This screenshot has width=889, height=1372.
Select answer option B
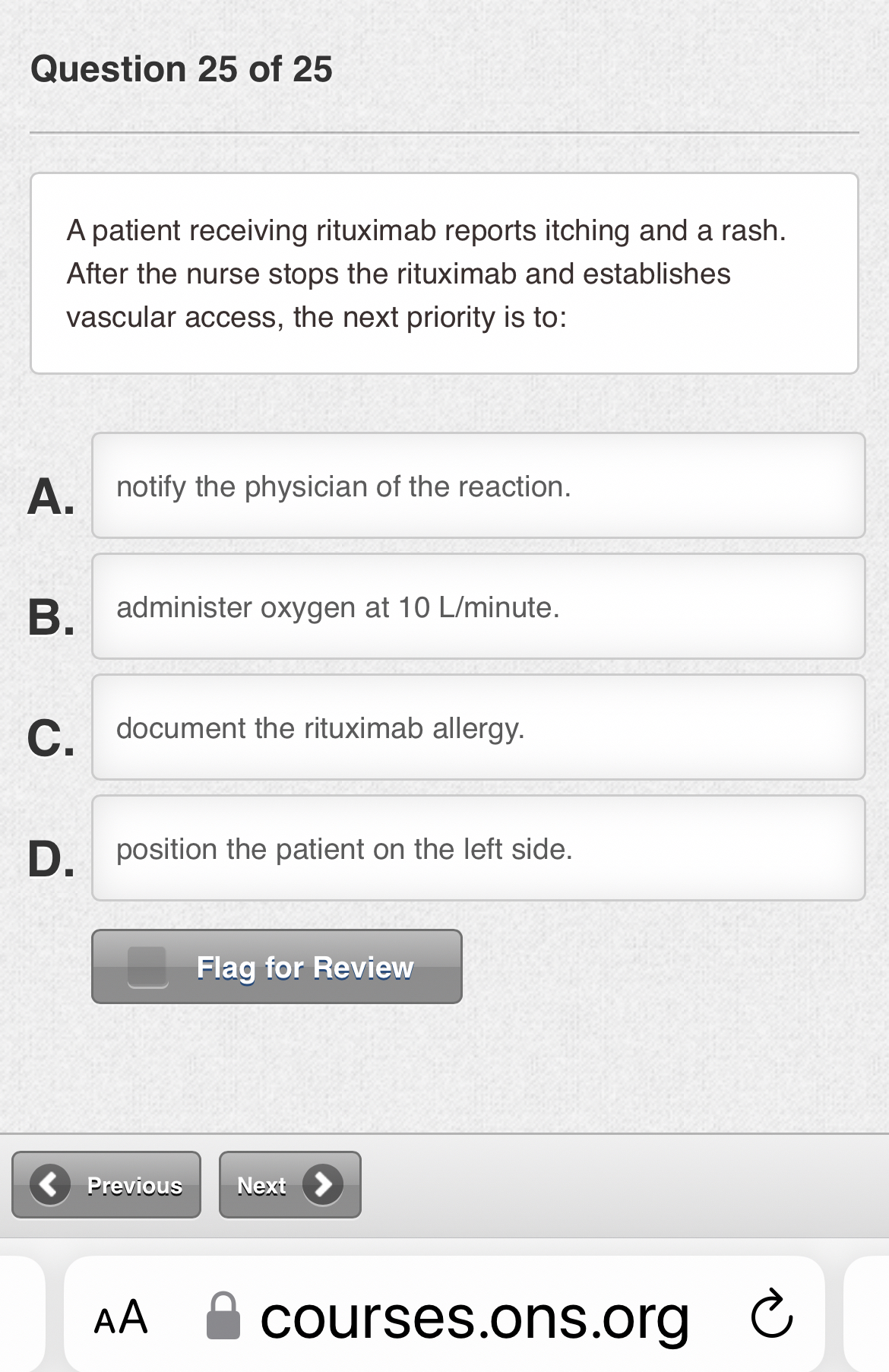[x=479, y=607]
